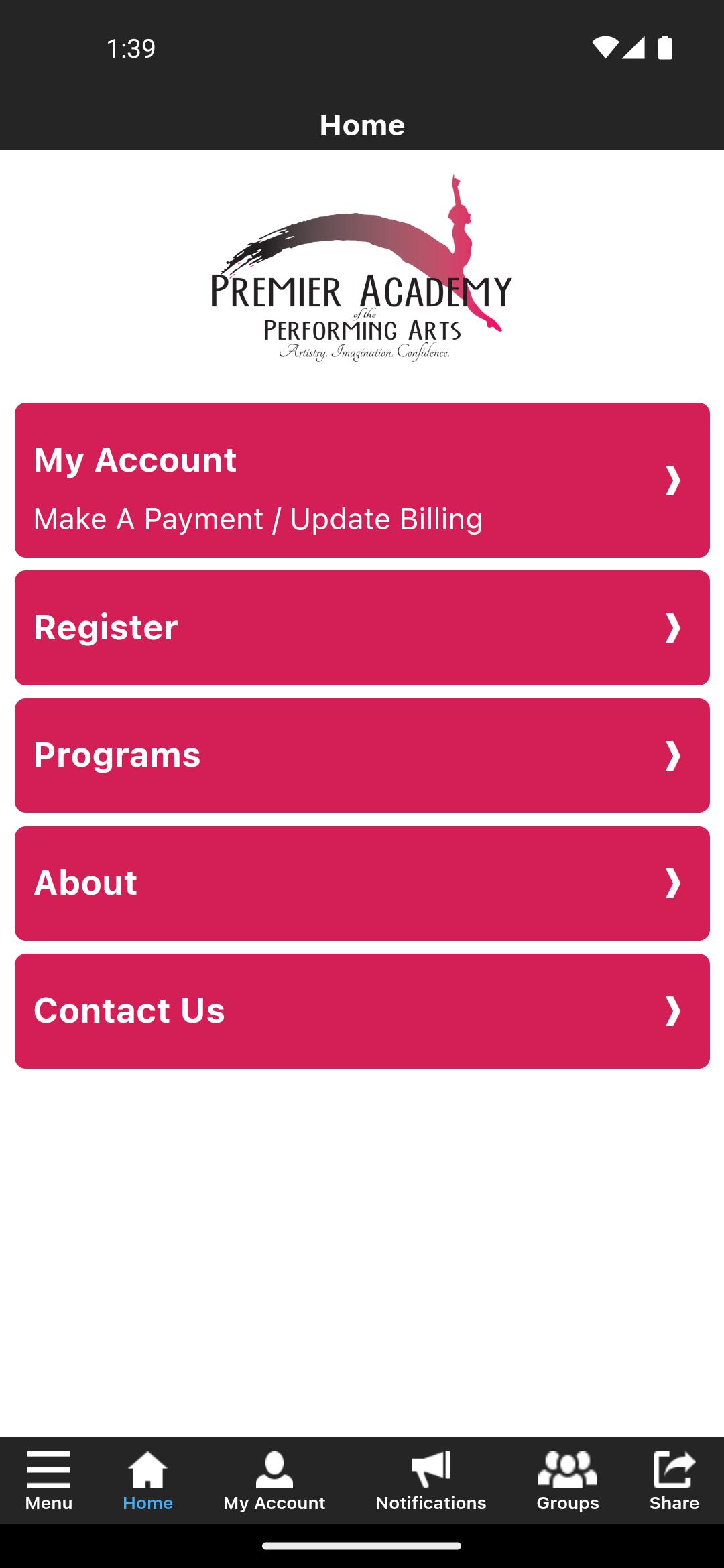Open the About row
This screenshot has height=1568, width=724.
point(362,883)
